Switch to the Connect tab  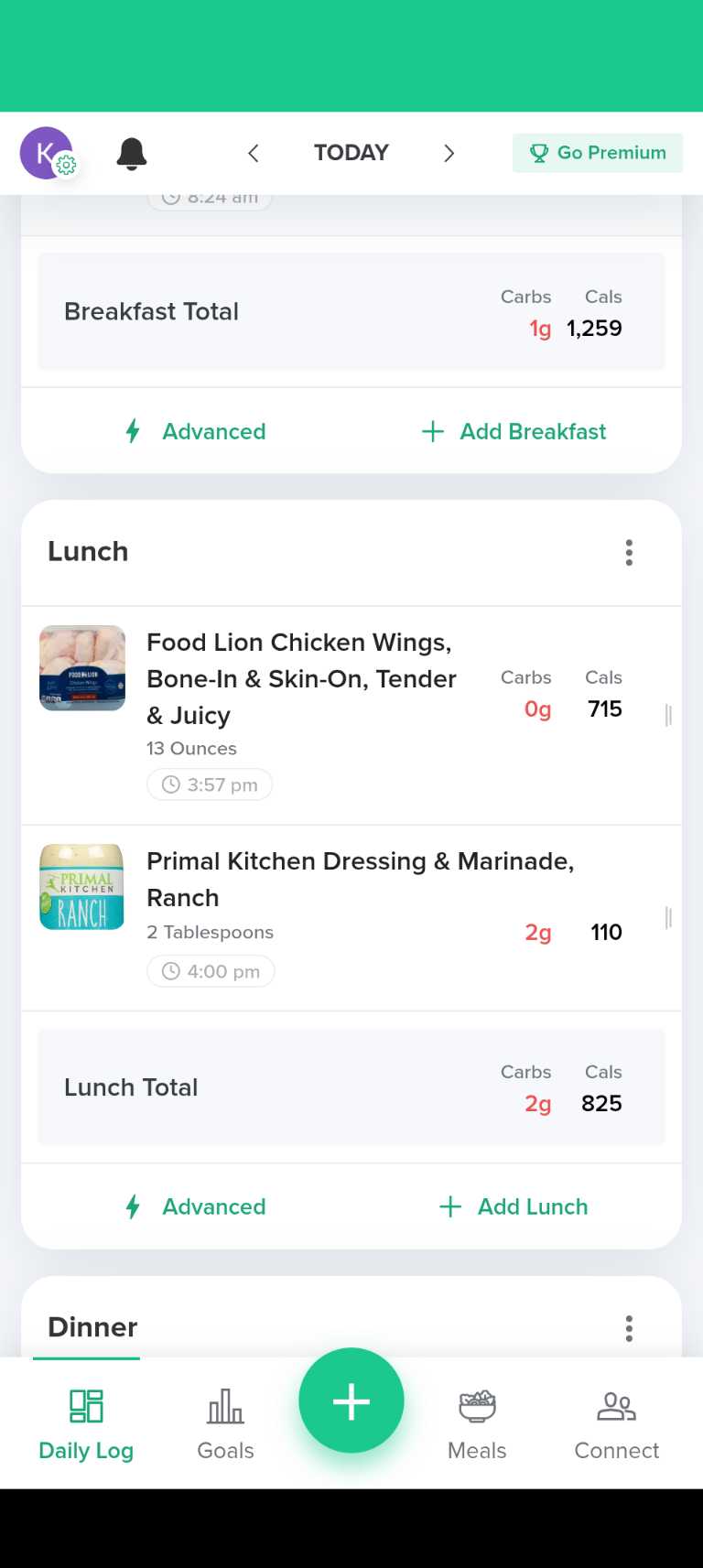pos(616,1423)
